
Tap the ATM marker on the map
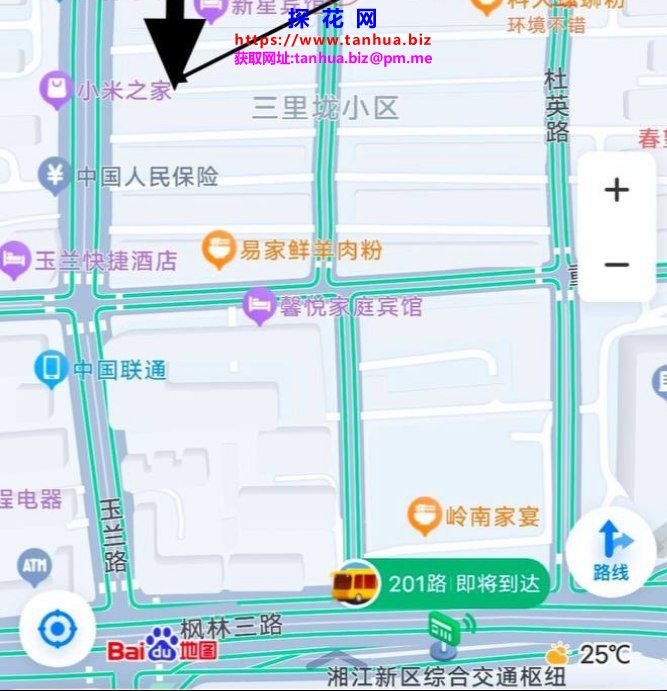[33, 567]
